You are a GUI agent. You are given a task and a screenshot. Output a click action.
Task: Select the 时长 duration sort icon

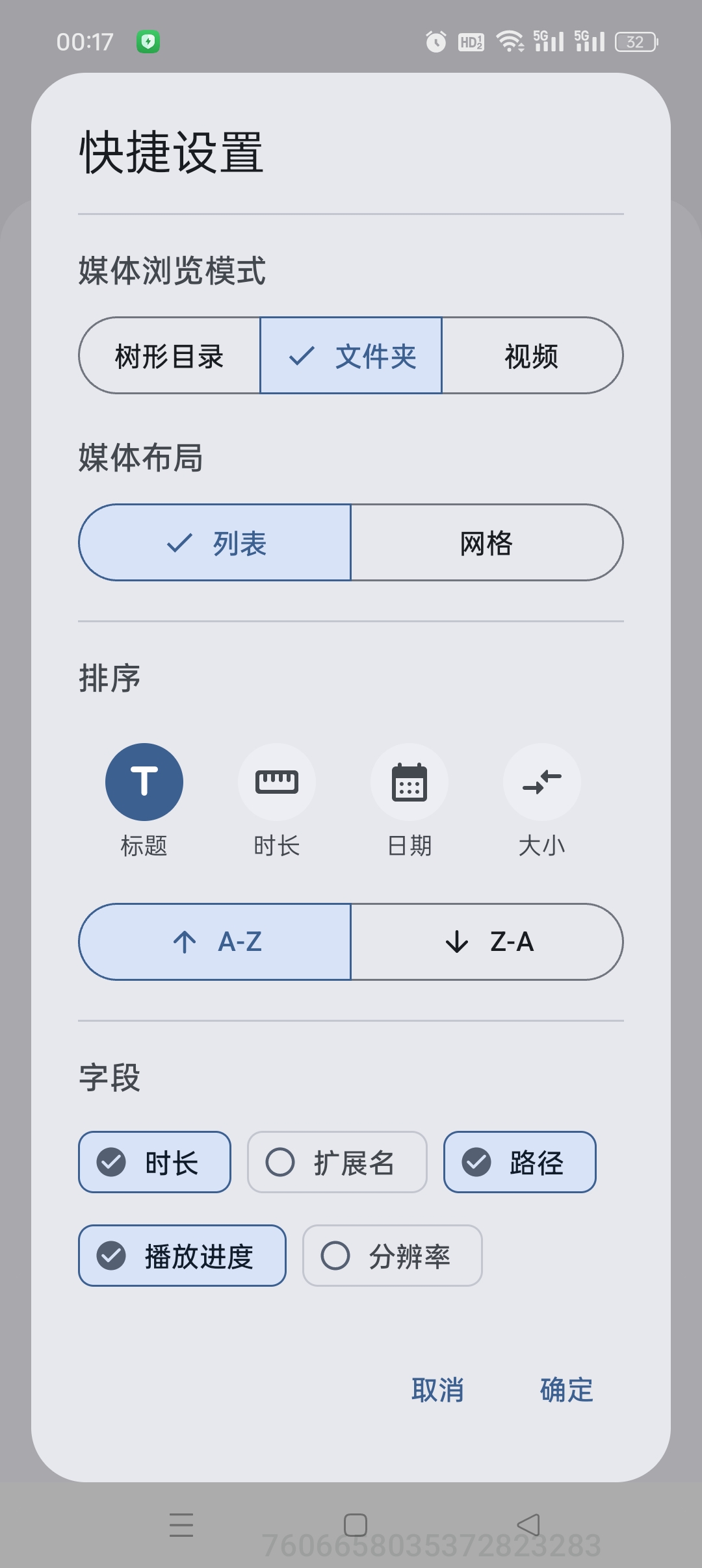point(277,783)
